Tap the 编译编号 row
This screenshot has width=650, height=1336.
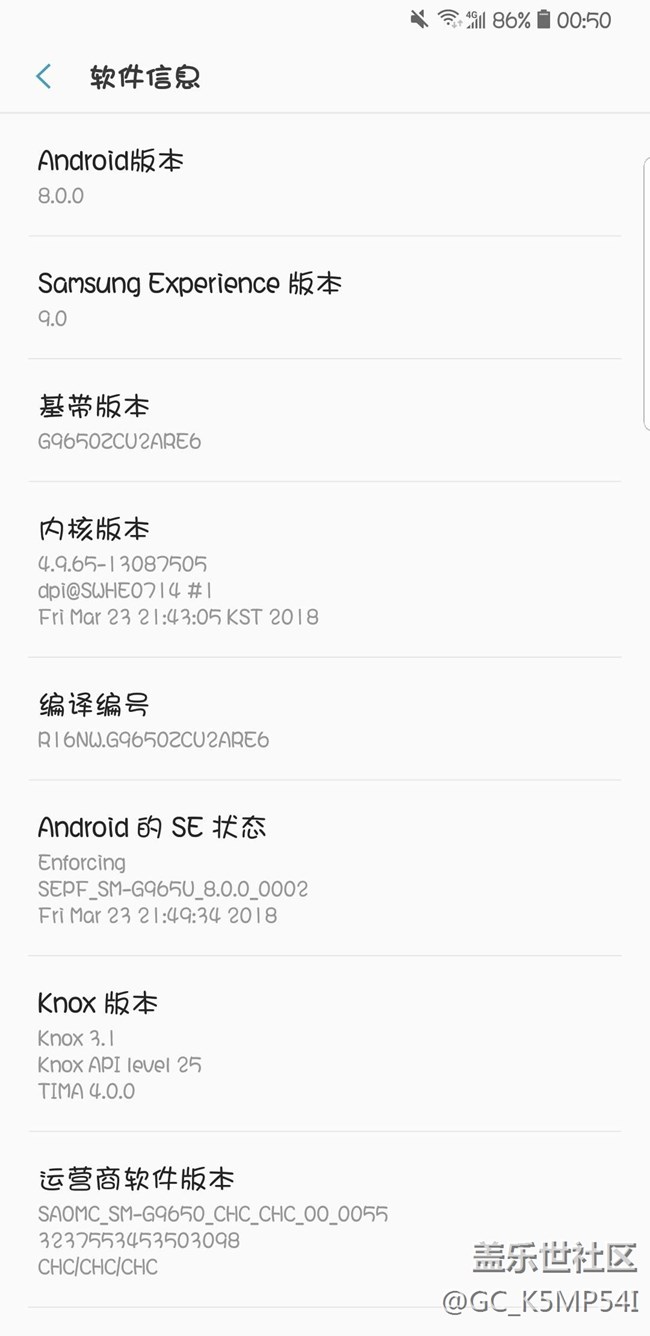325,719
